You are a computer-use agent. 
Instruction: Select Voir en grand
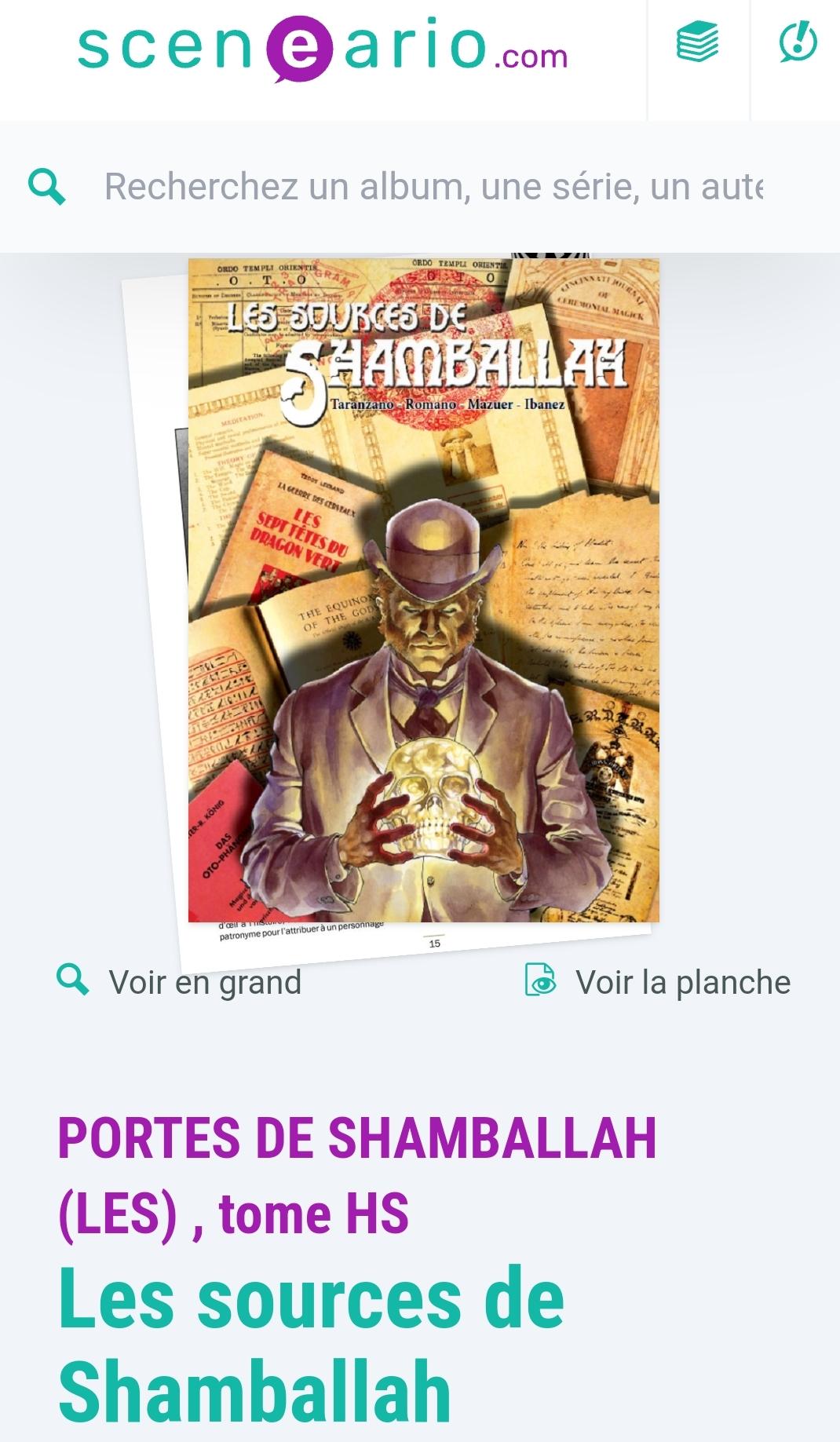tap(180, 982)
